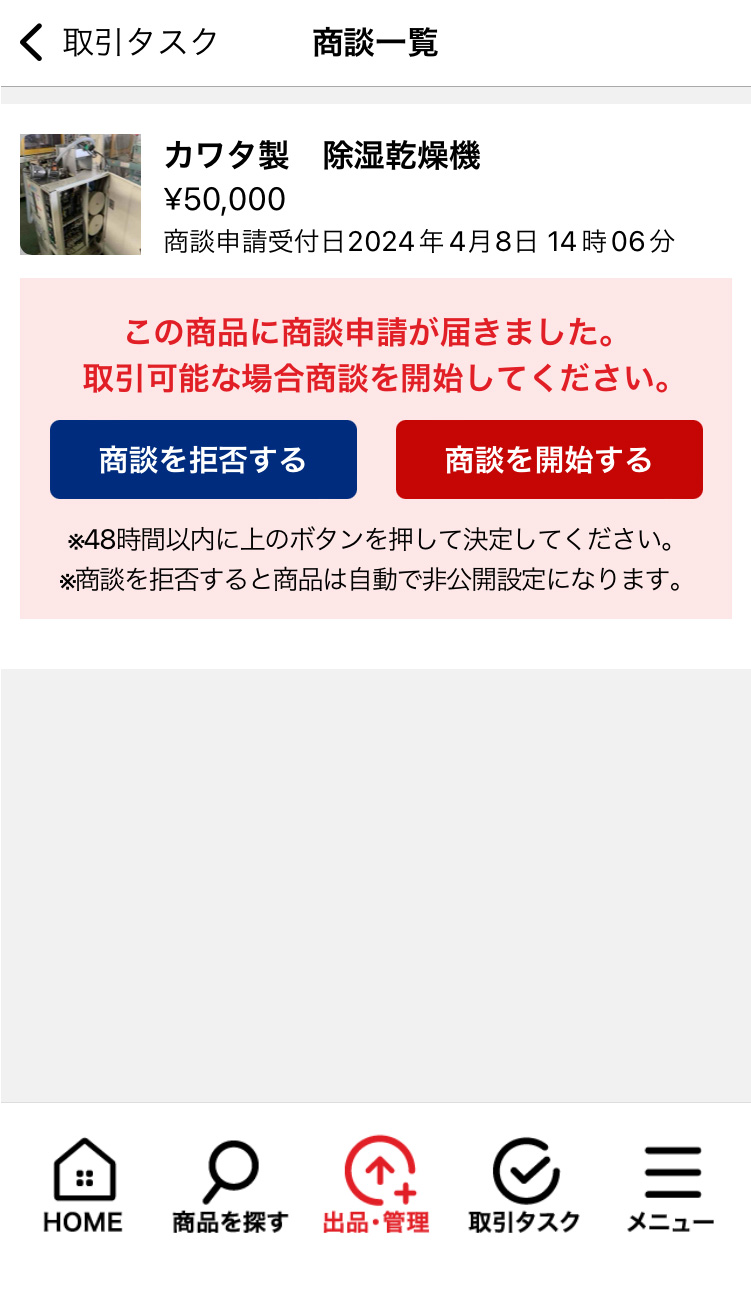Image resolution: width=751 pixels, height=1292 pixels.
Task: Go back to 取引タスク
Action: 118,43
